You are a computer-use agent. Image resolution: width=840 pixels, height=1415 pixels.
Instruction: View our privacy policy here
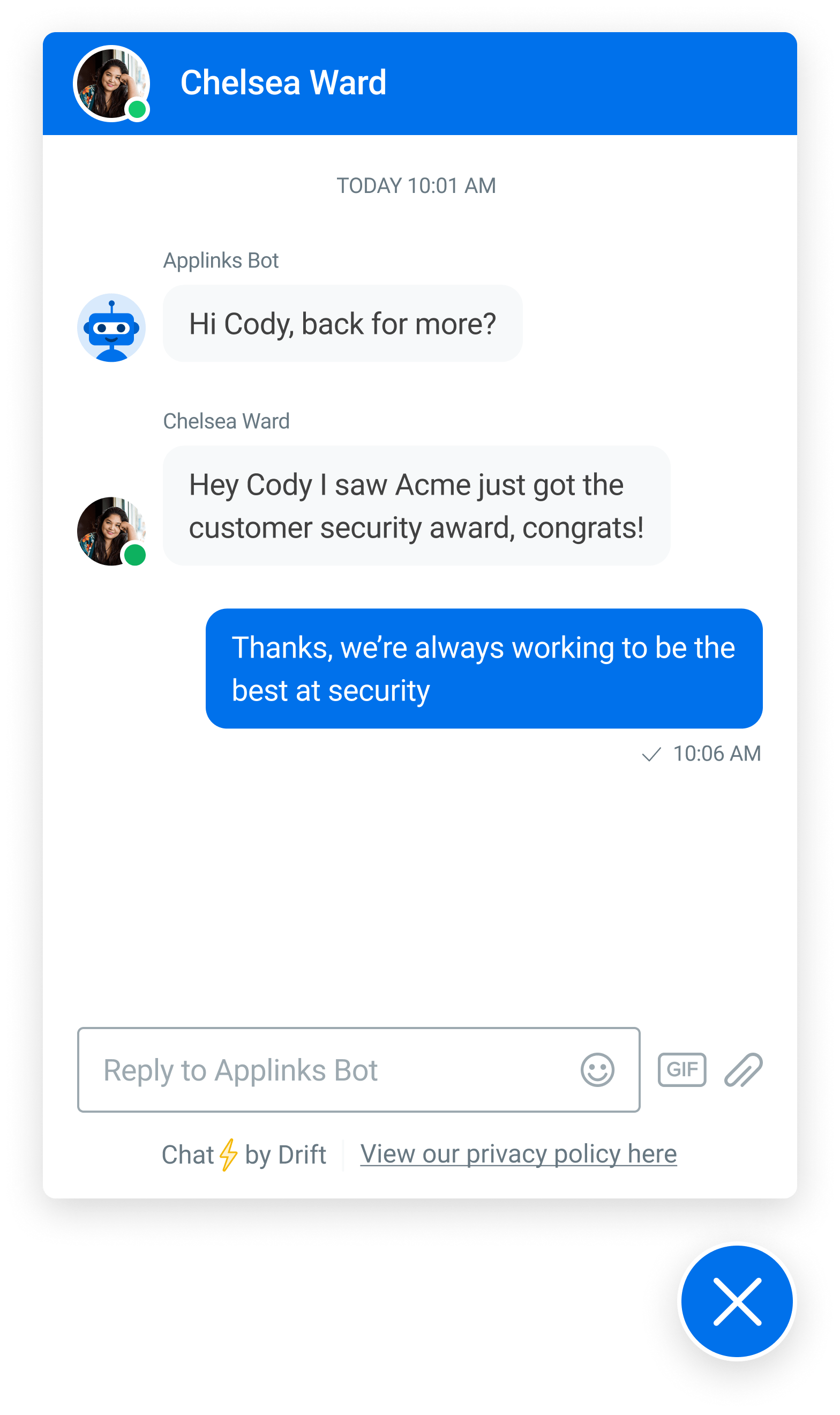tap(518, 1154)
